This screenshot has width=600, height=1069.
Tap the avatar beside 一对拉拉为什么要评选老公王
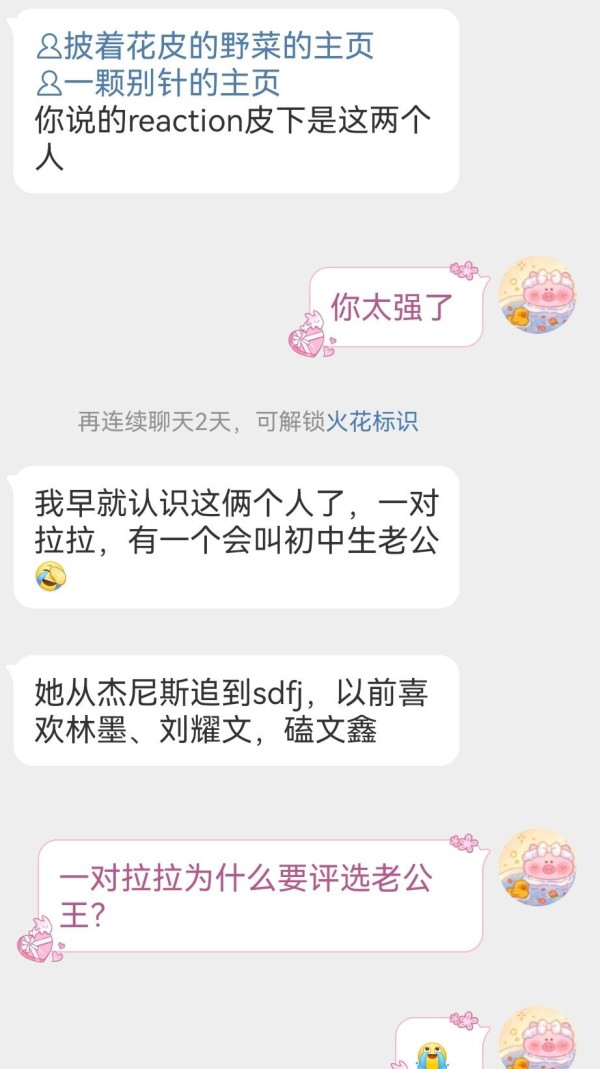(x=537, y=868)
